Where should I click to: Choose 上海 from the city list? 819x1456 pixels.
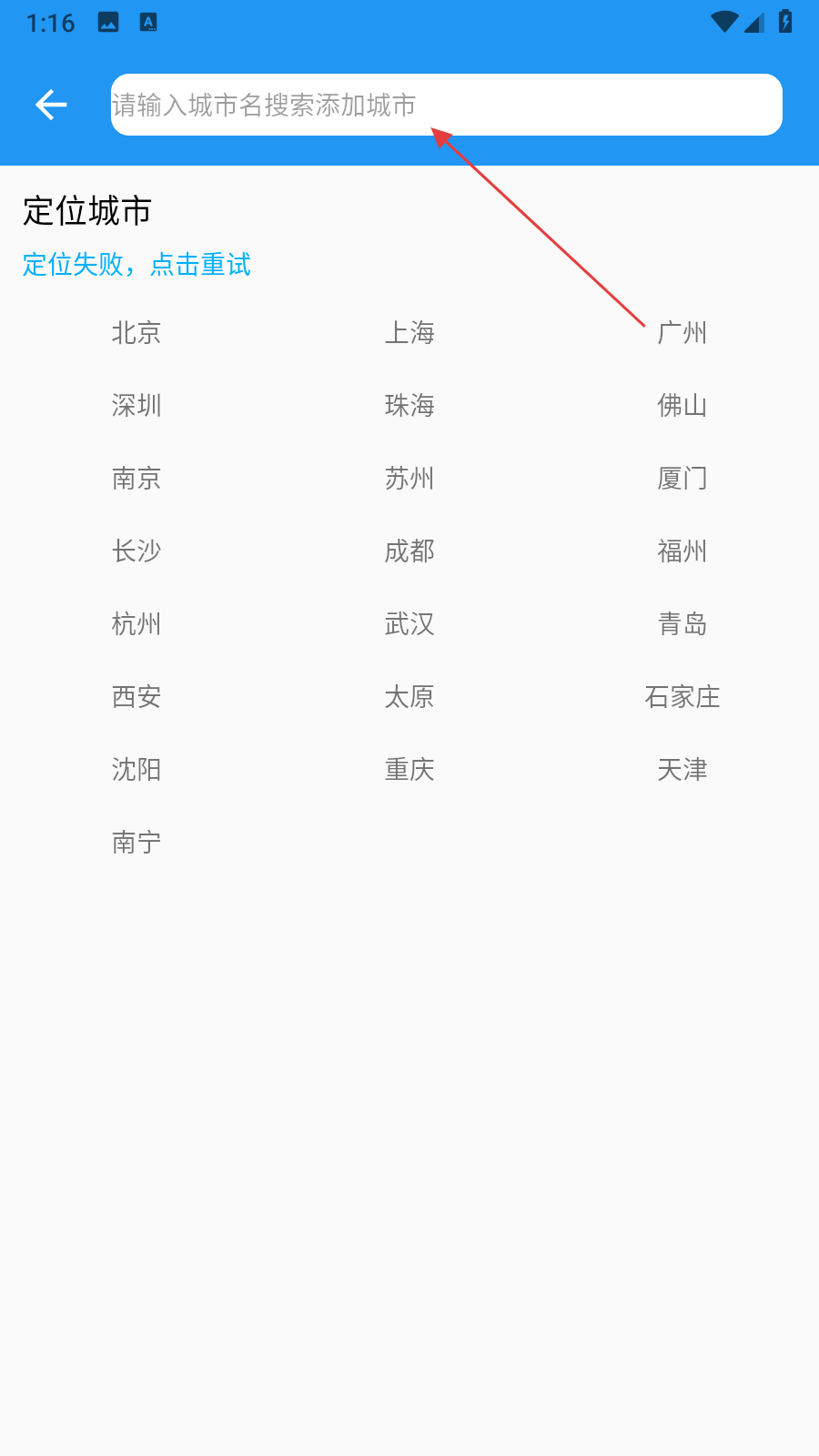click(409, 333)
